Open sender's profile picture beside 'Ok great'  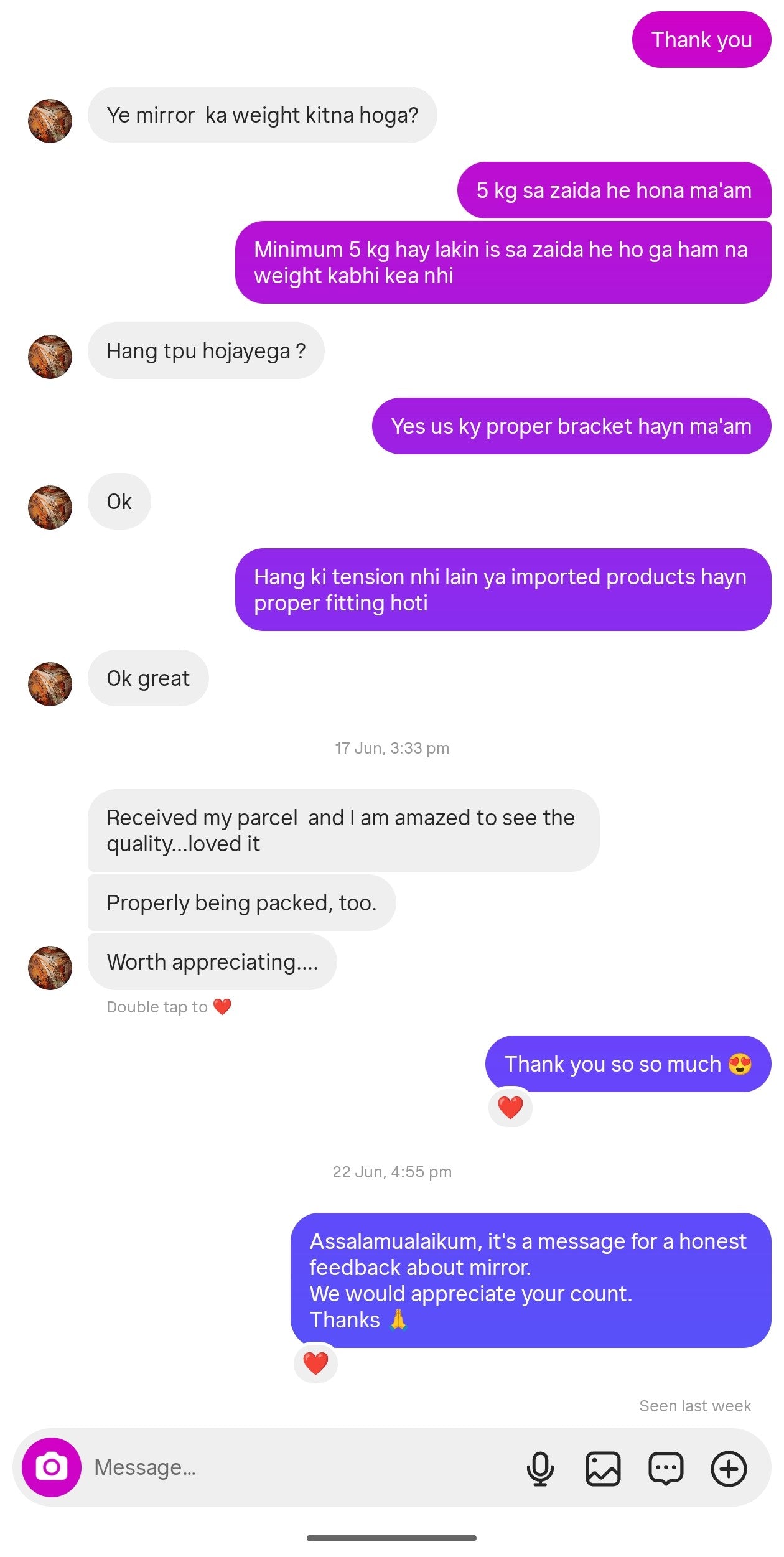pos(50,684)
